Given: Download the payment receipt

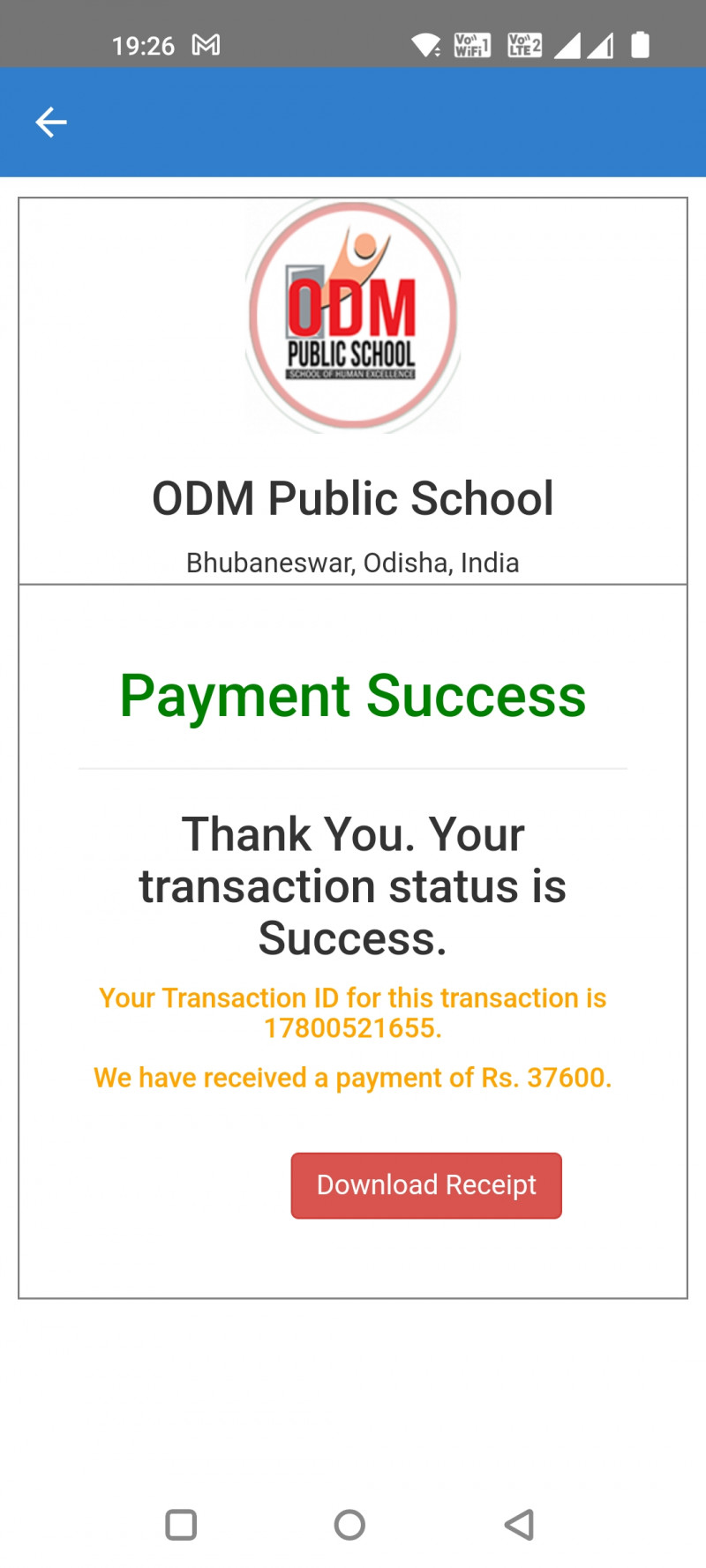Looking at the screenshot, I should pyautogui.click(x=426, y=1185).
